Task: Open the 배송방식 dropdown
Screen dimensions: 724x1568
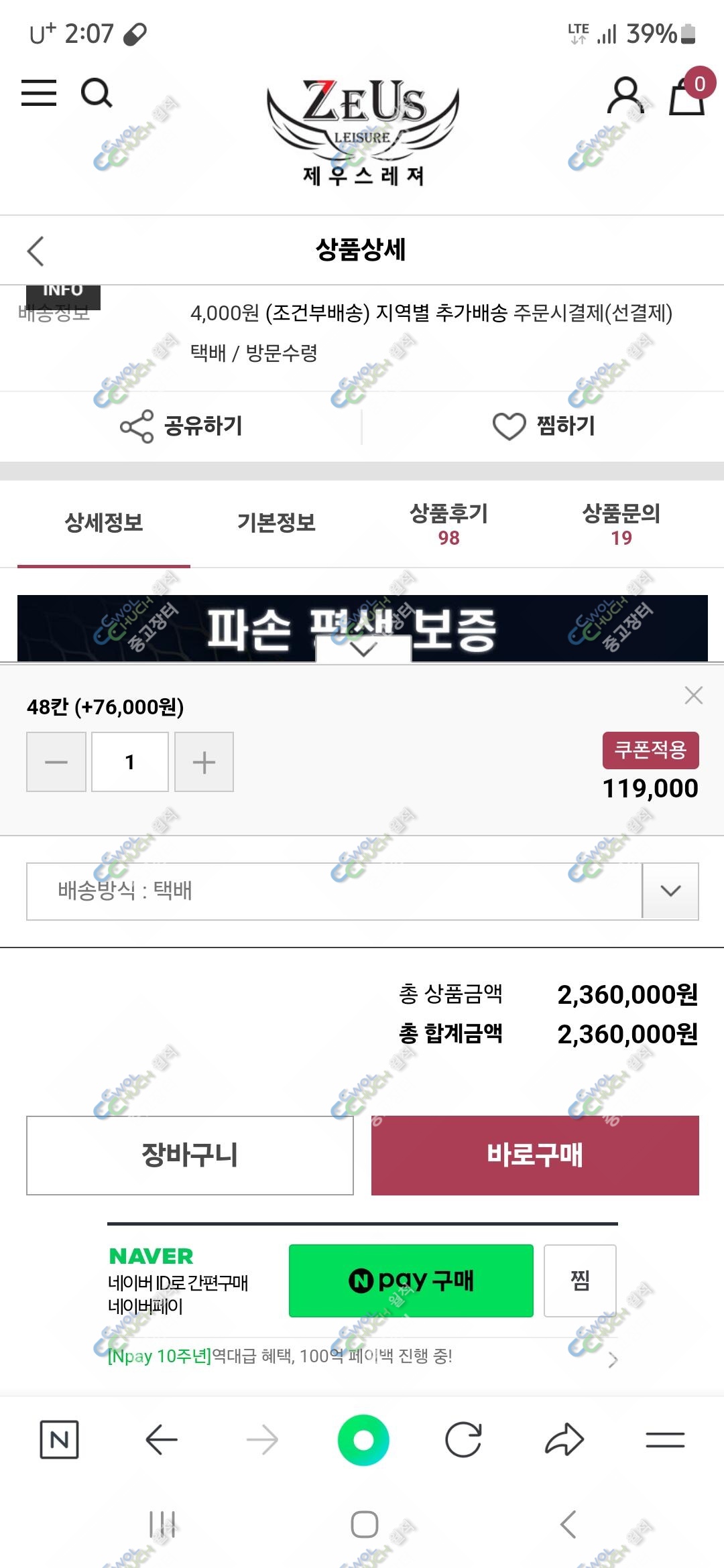Action: [x=363, y=891]
